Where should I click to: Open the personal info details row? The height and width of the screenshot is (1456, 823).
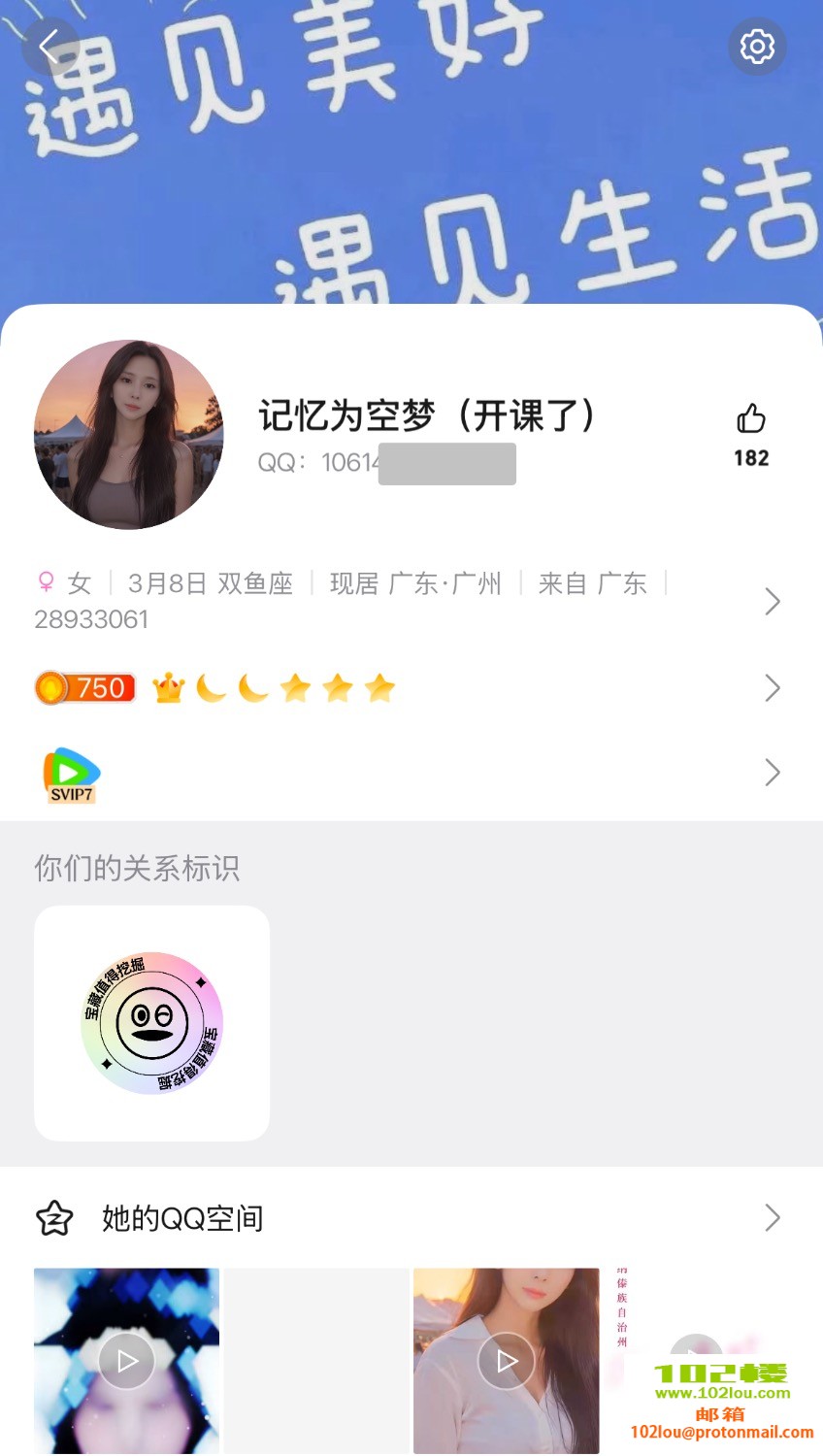(408, 601)
